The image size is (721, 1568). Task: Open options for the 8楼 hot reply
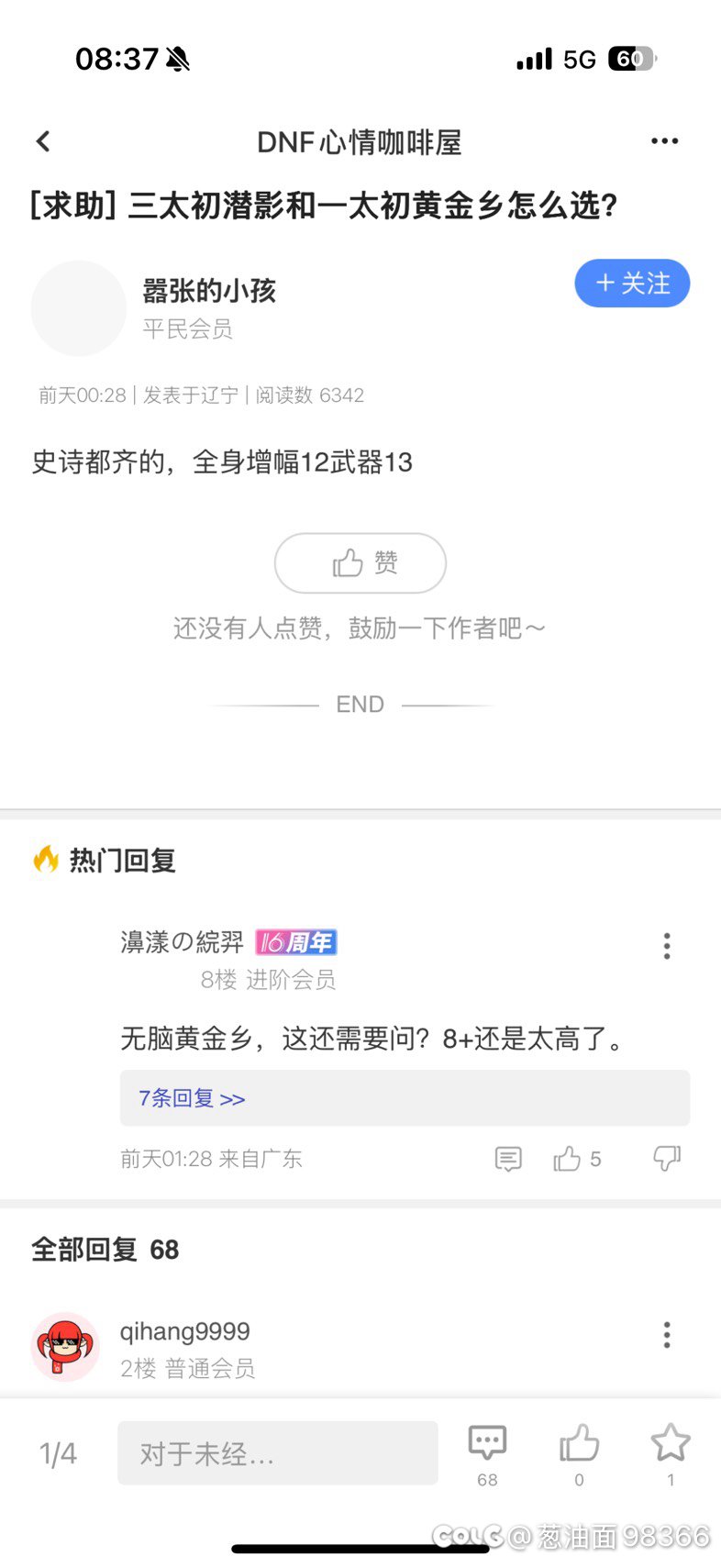tap(667, 946)
